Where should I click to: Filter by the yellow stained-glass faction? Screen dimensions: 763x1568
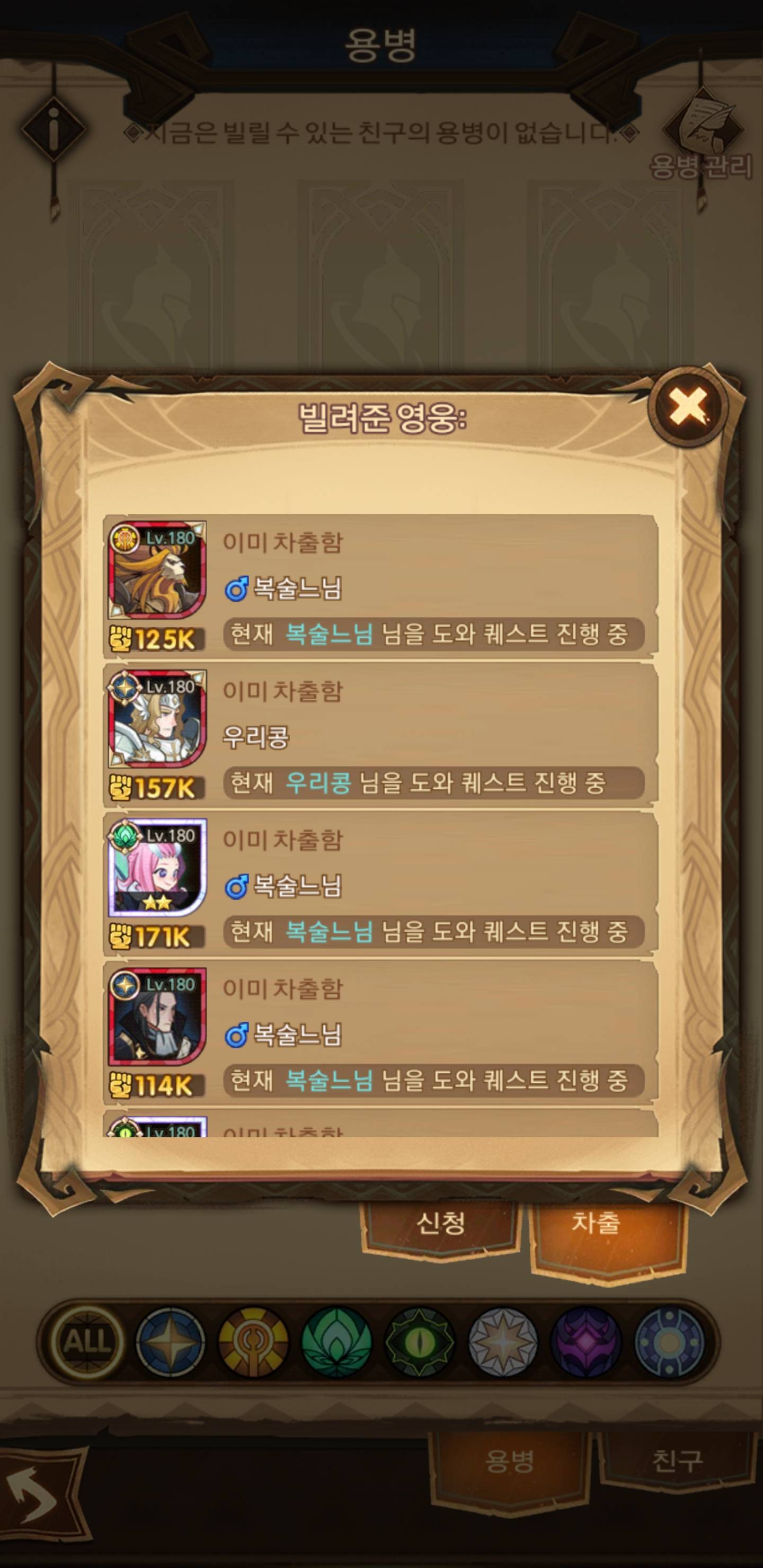point(253,1342)
